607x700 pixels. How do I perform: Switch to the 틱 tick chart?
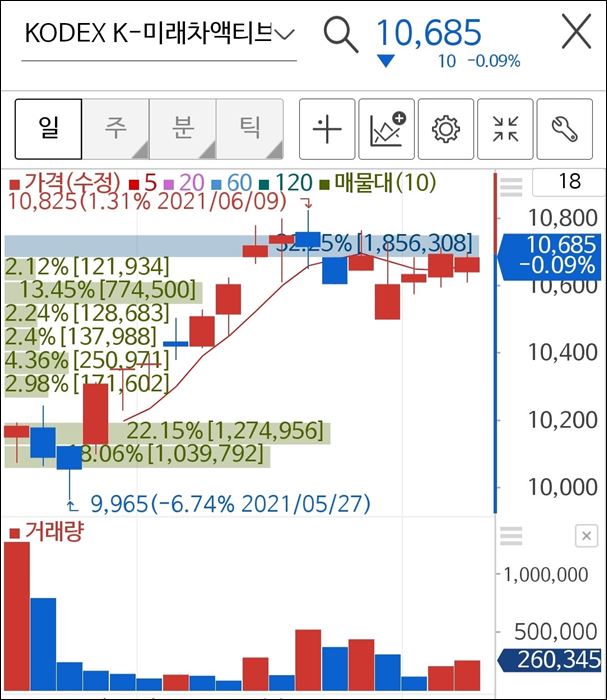249,128
